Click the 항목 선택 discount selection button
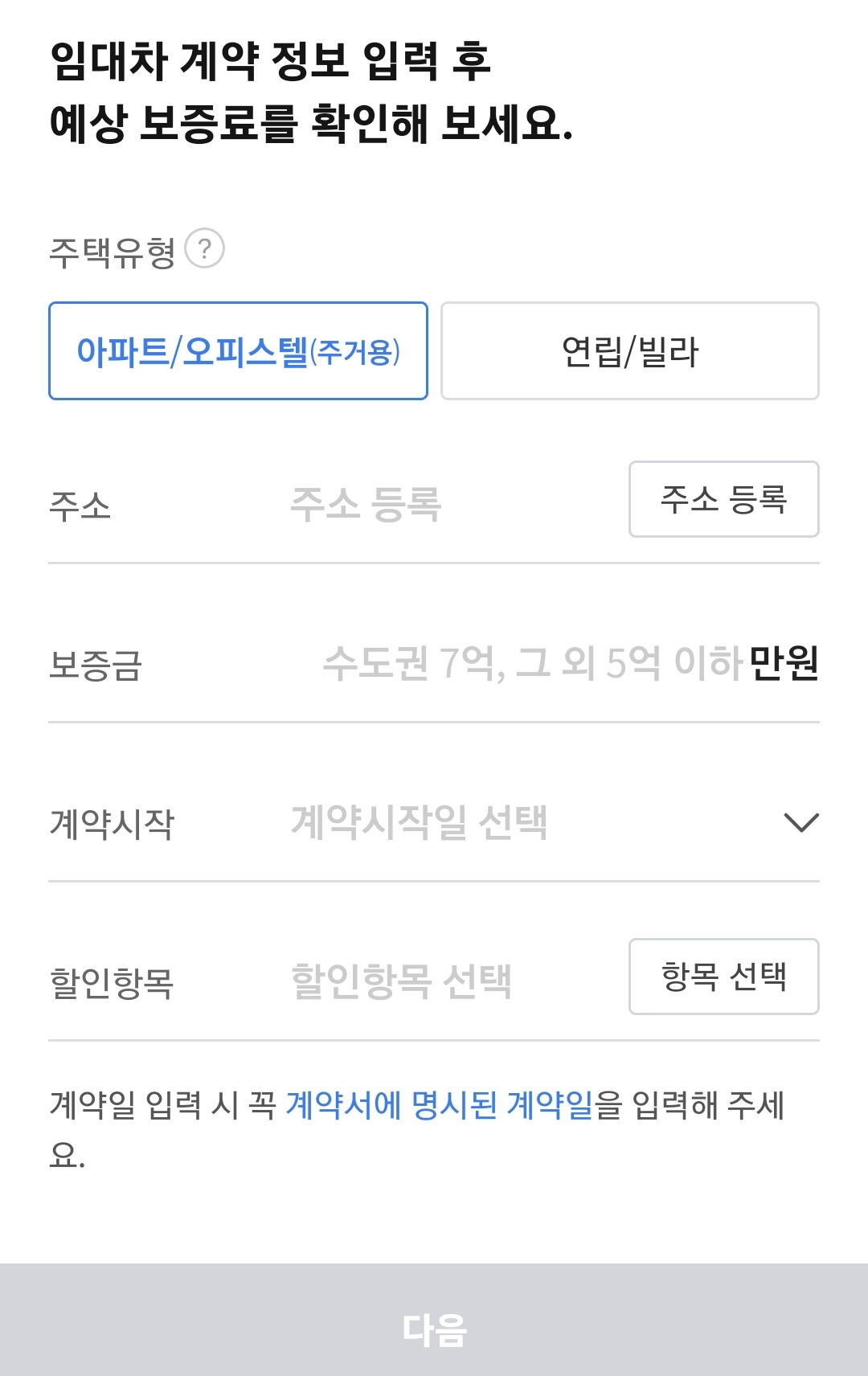Viewport: 868px width, 1376px height. point(722,977)
